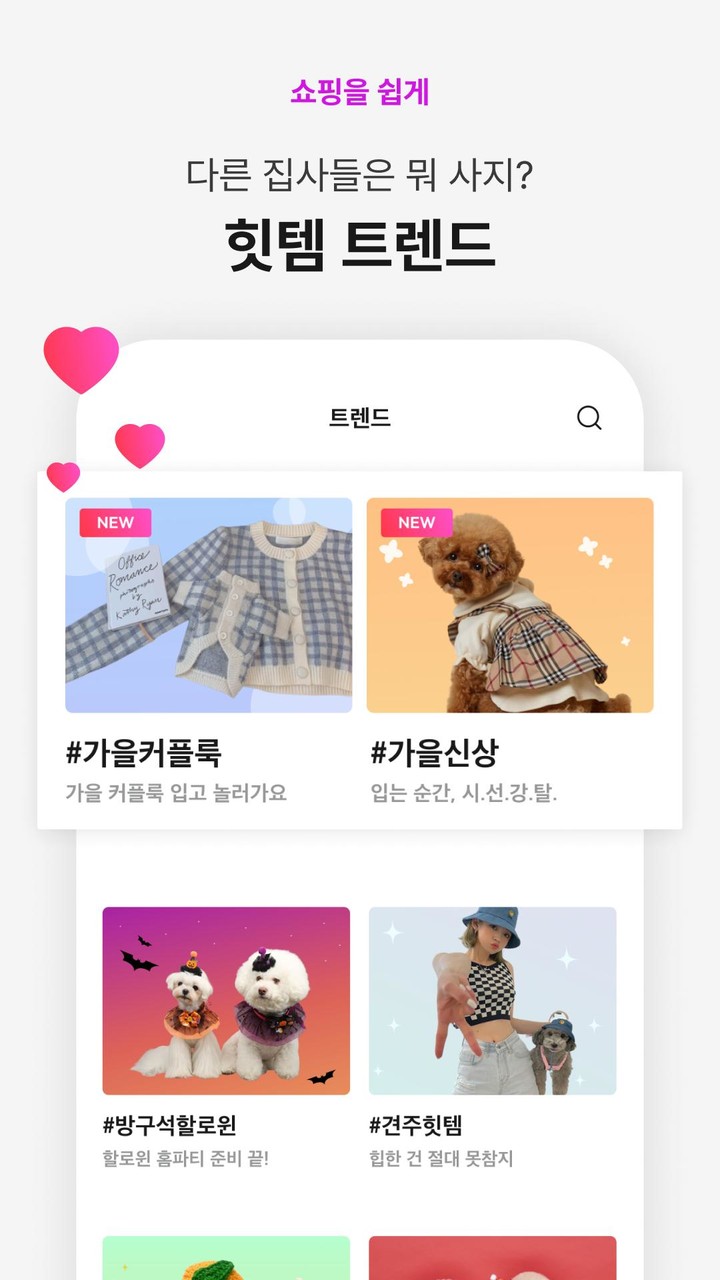Tap the NEW badge on the 가을신상 card
Image resolution: width=720 pixels, height=1280 pixels.
click(x=416, y=523)
